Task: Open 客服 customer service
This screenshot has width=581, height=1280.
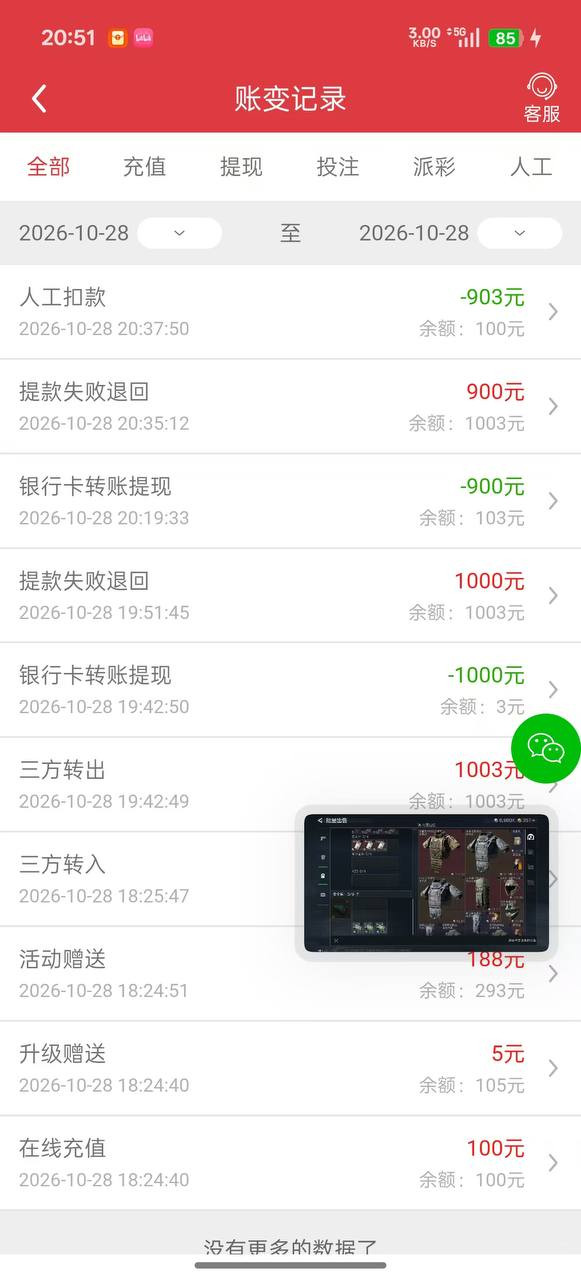Action: click(x=542, y=99)
